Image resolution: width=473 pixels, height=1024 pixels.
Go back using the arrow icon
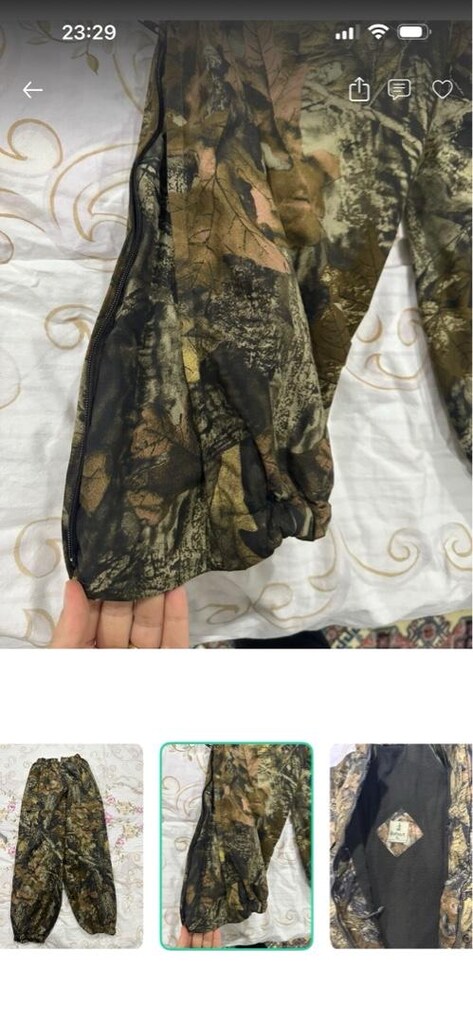click(x=32, y=90)
